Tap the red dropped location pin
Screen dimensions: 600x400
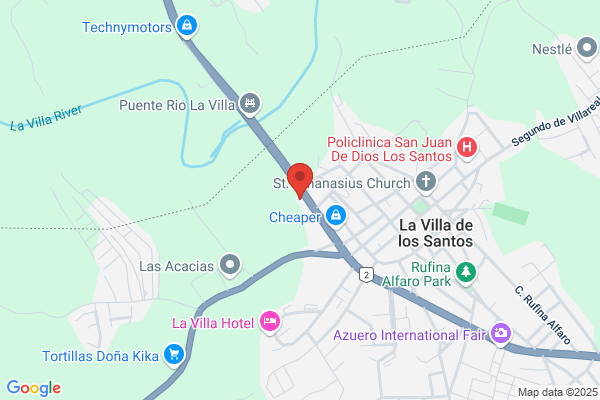pos(300,180)
